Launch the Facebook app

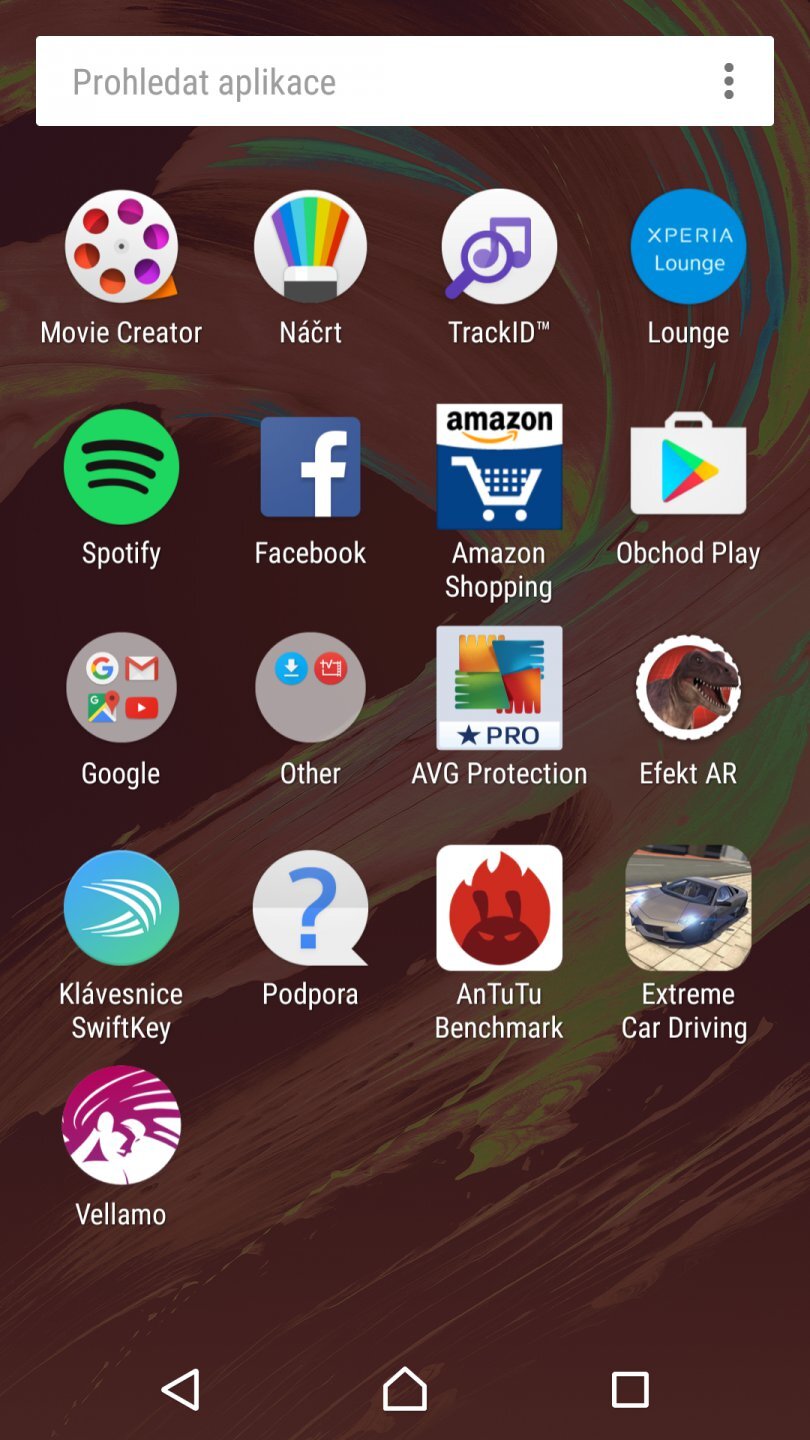coord(310,466)
